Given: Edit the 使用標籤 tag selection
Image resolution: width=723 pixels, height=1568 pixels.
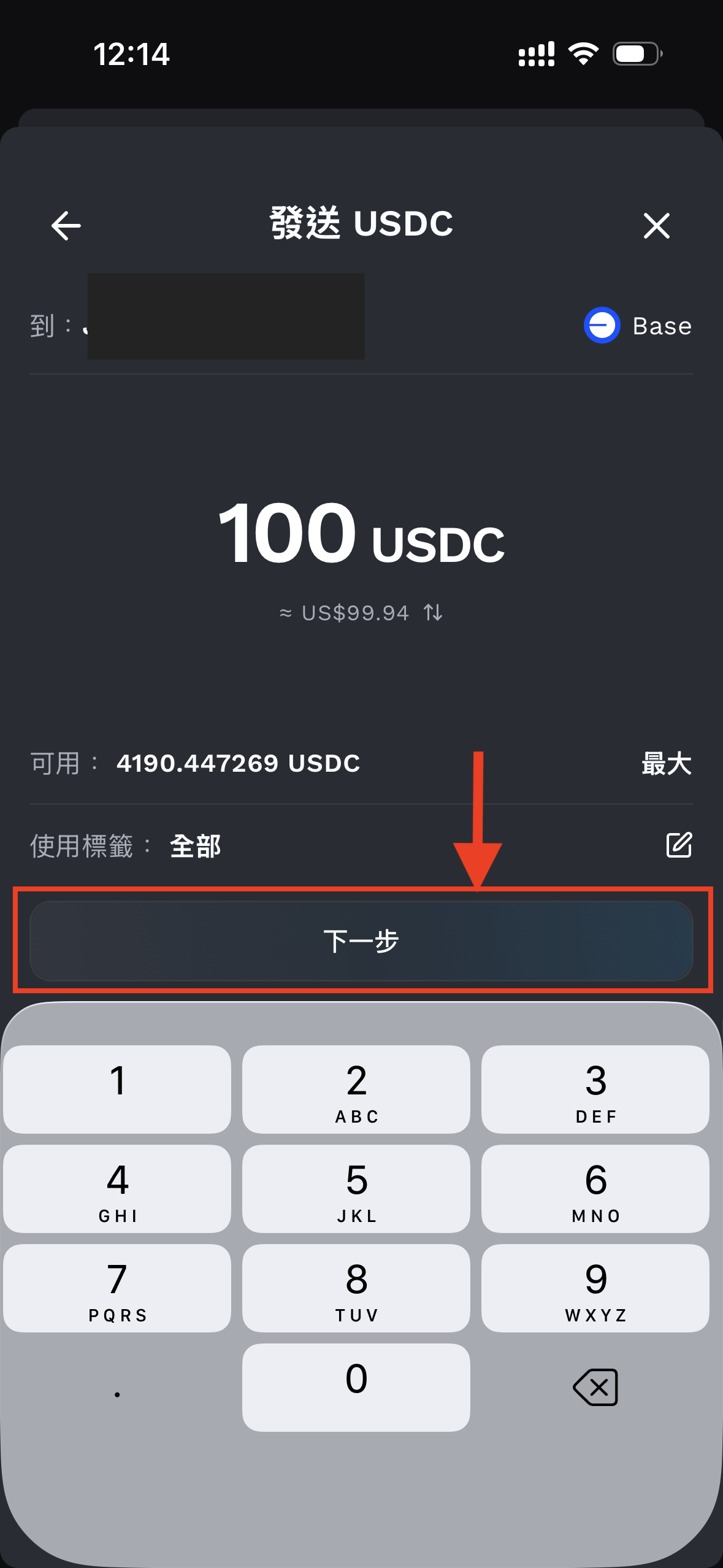Looking at the screenshot, I should 679,845.
